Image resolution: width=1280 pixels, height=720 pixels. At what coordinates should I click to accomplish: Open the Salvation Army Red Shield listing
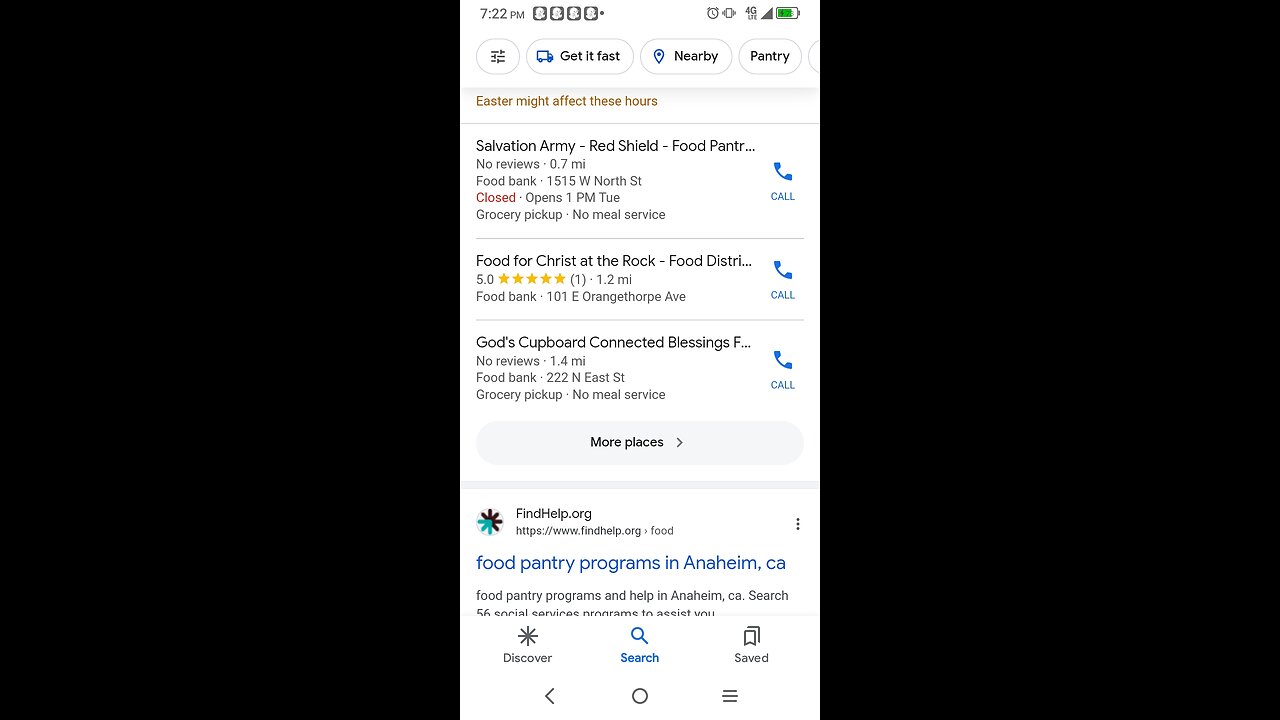[x=615, y=147]
